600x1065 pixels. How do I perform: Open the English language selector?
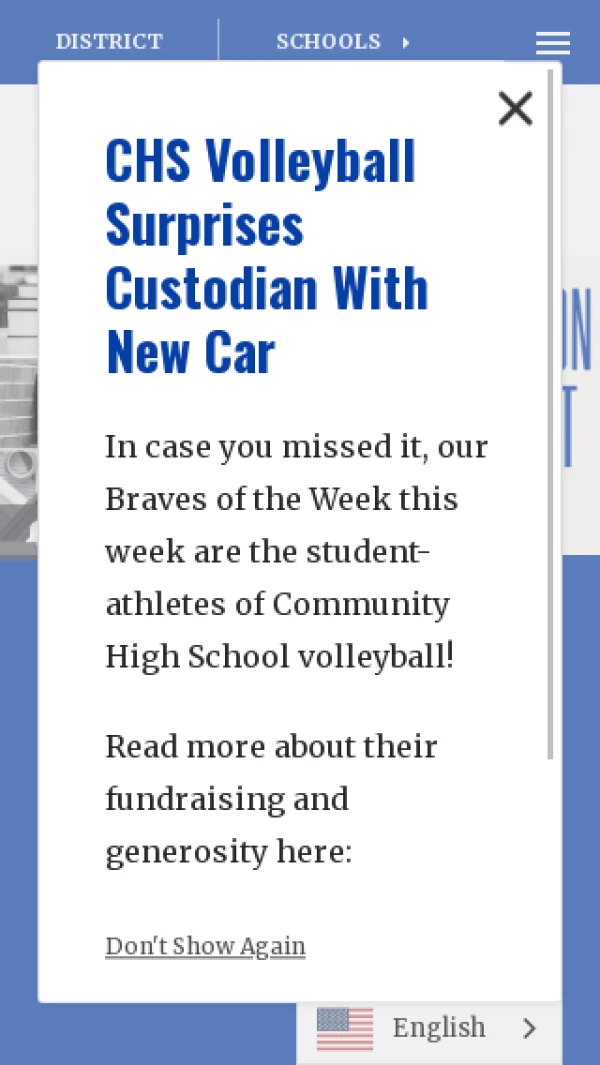pos(430,1028)
